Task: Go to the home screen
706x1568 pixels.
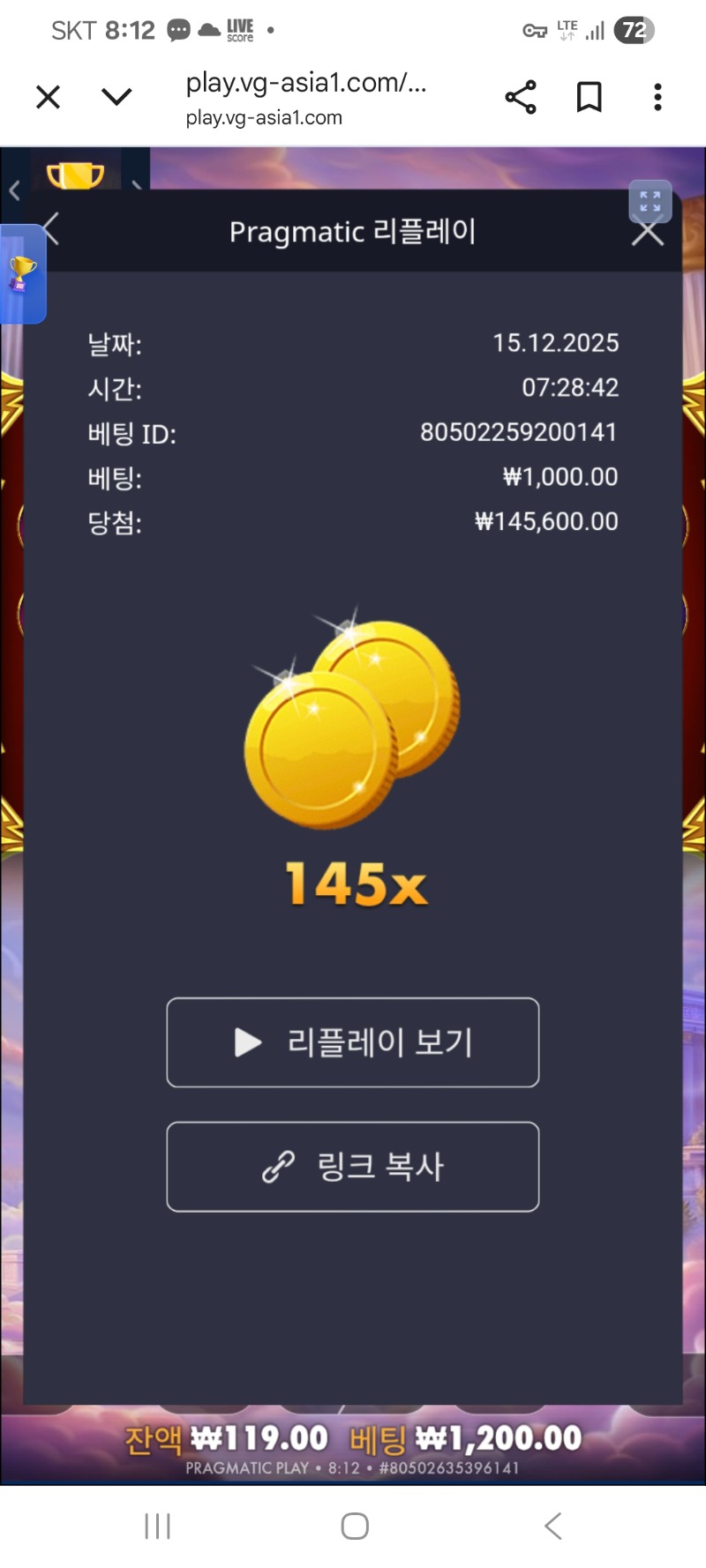Action: click(354, 1526)
